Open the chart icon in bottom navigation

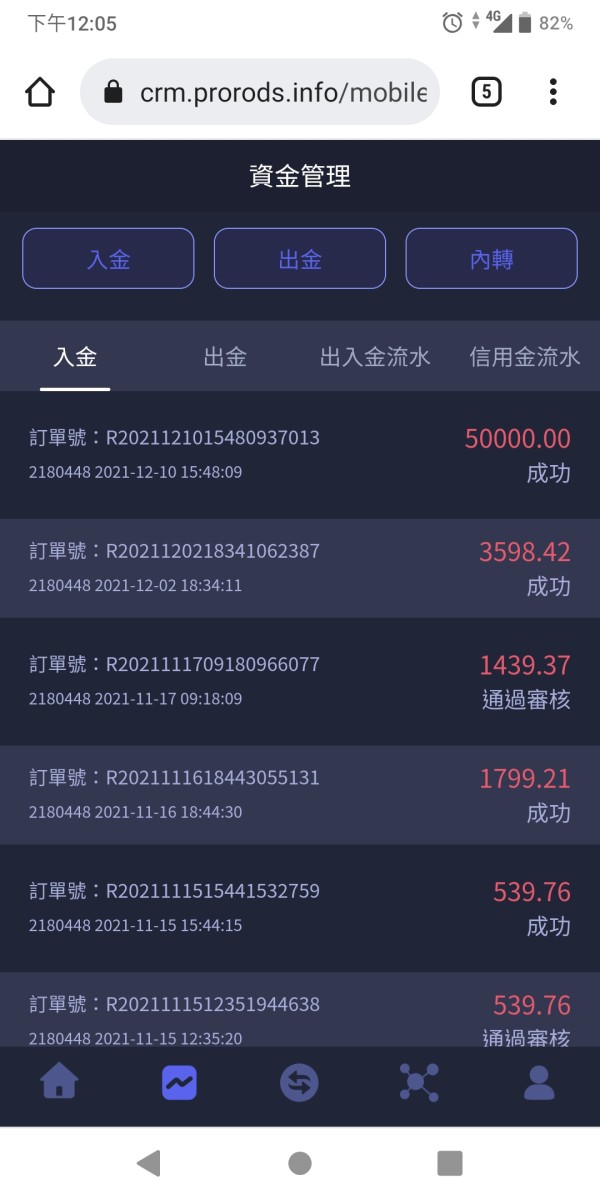[x=179, y=1082]
